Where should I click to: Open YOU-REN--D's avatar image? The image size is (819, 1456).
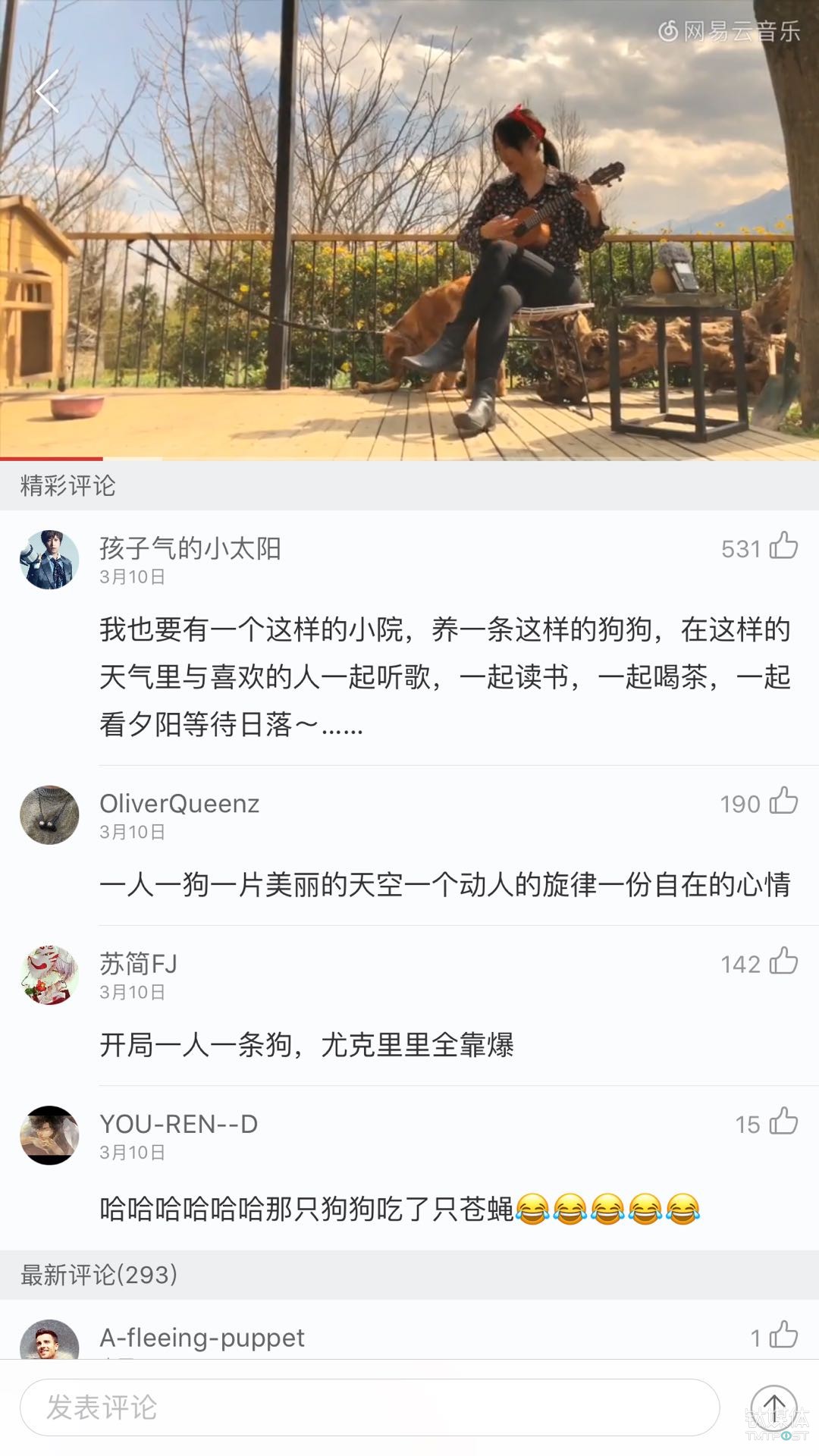(x=49, y=1135)
